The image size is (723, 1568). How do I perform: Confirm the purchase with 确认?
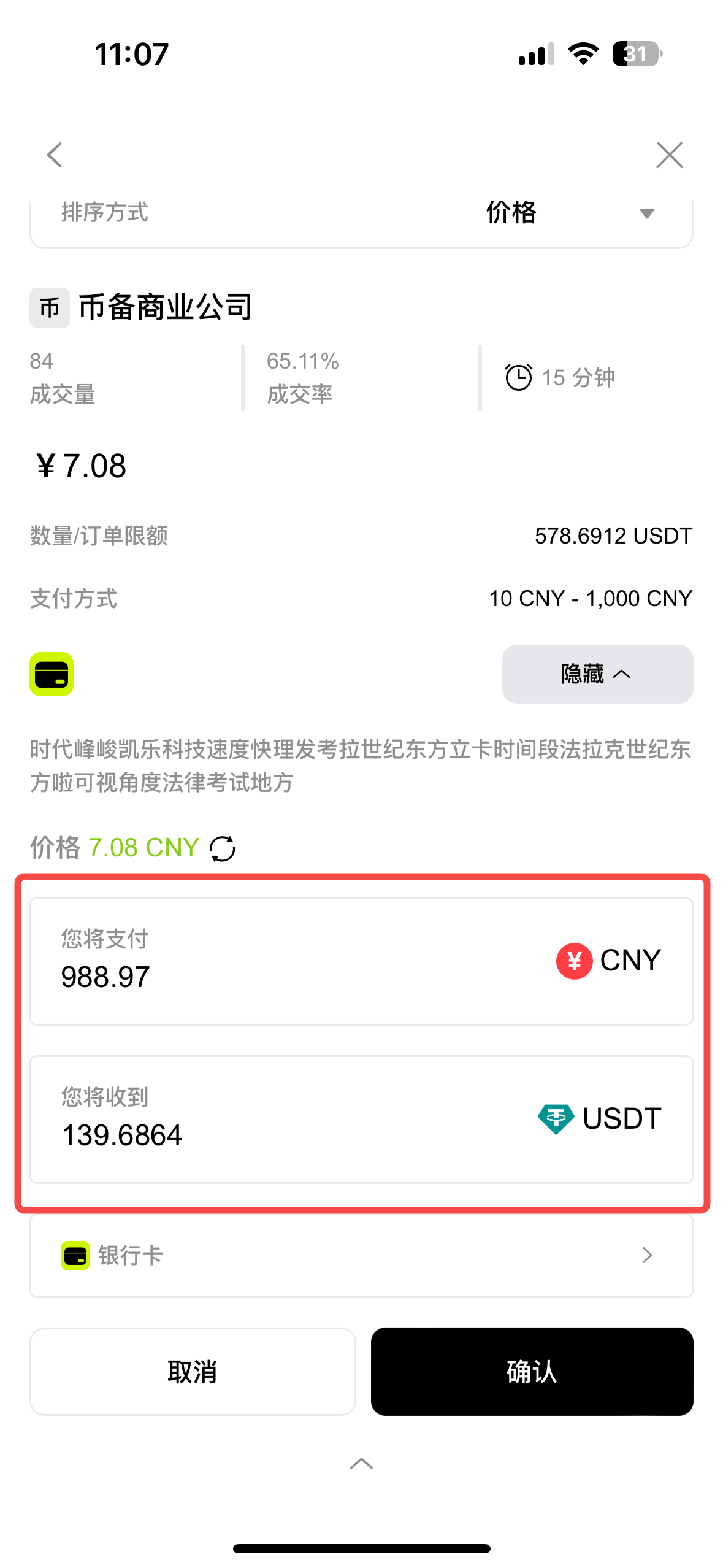(532, 1372)
